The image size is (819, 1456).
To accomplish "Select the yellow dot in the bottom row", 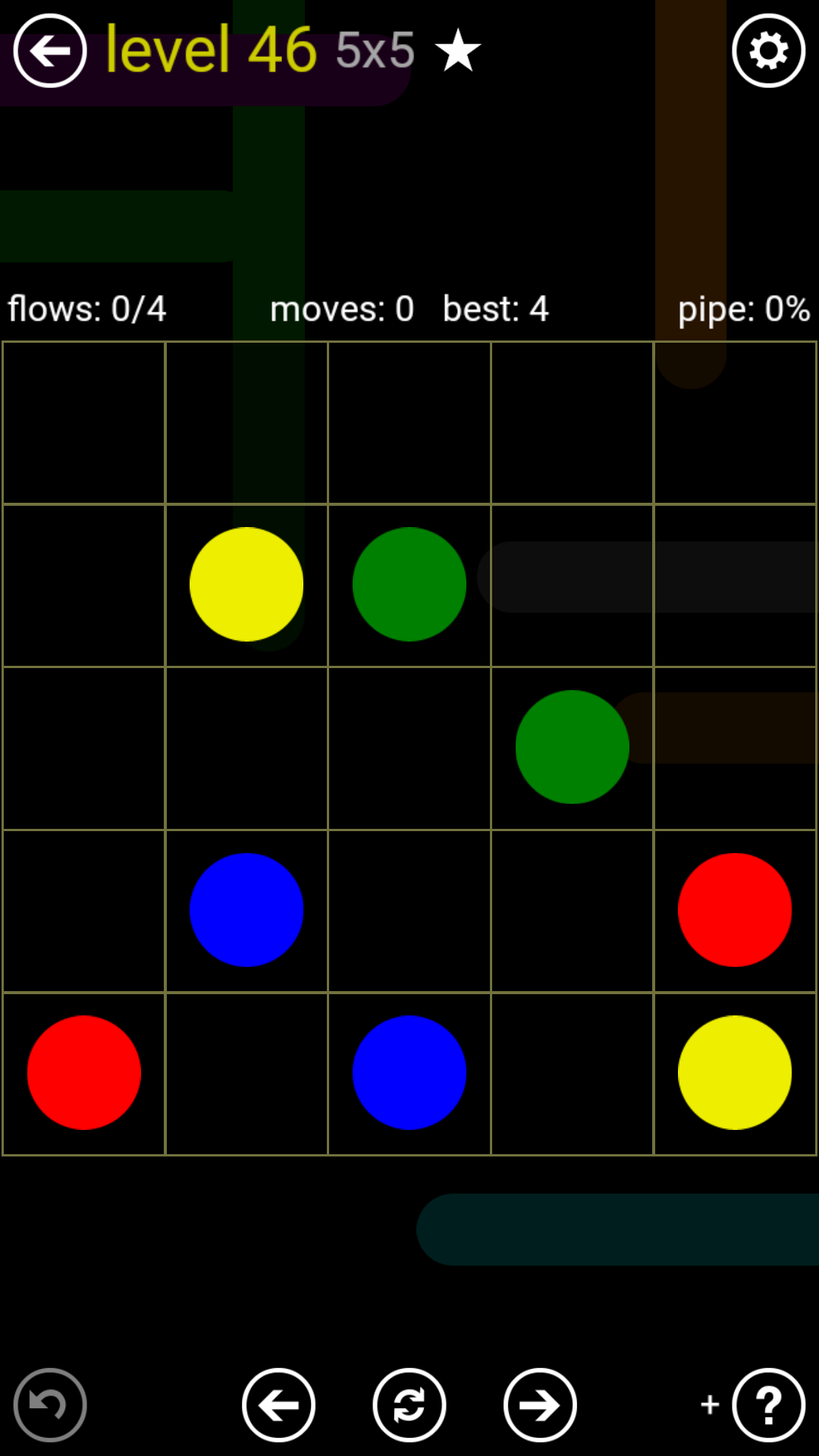I will [734, 1072].
